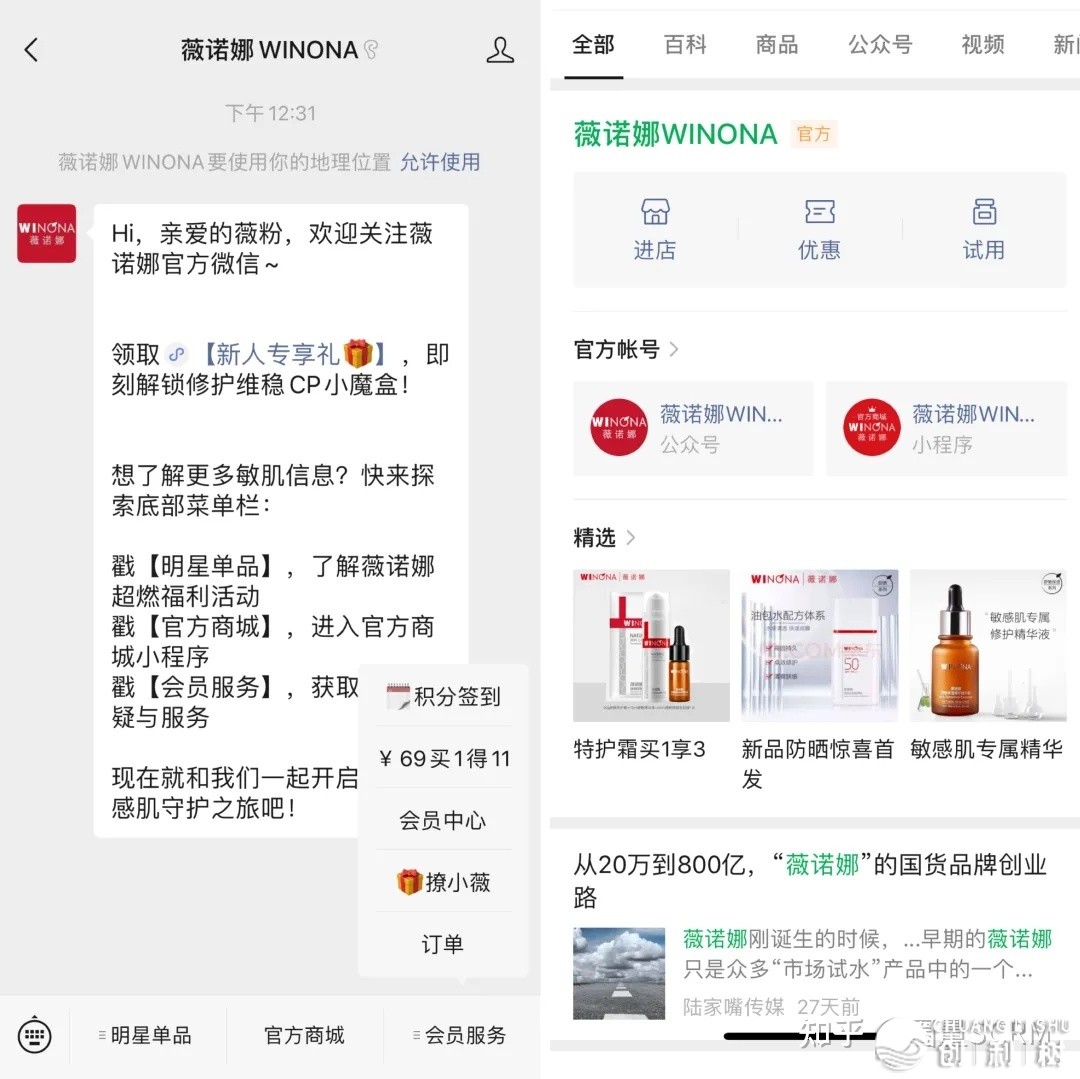Switch to the 视频 tab
The height and width of the screenshot is (1079, 1080).
(x=982, y=45)
